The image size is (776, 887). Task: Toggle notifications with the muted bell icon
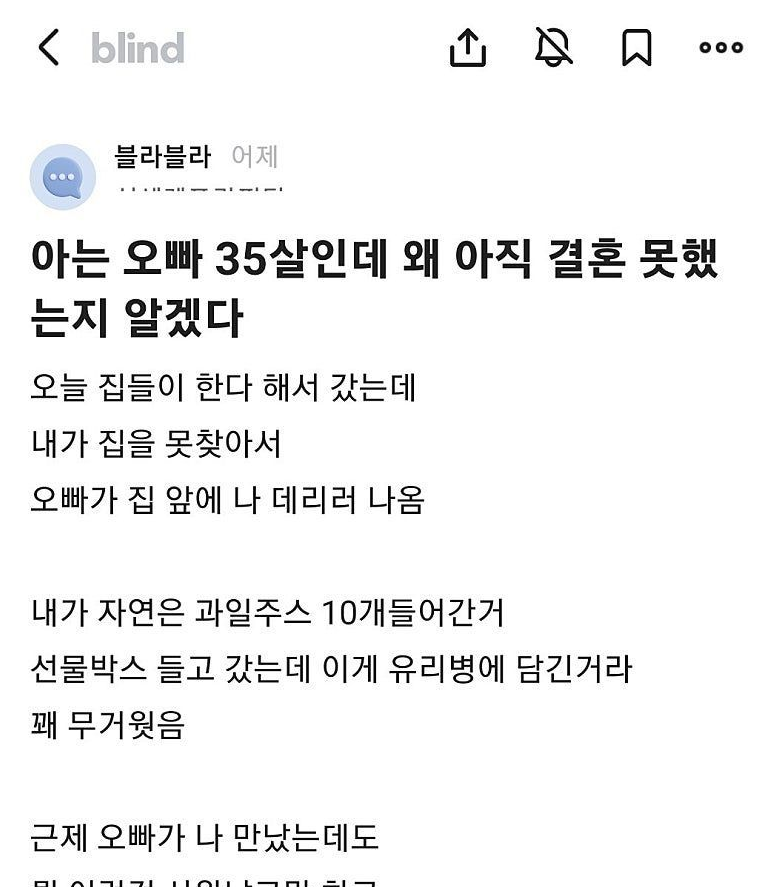tap(553, 47)
